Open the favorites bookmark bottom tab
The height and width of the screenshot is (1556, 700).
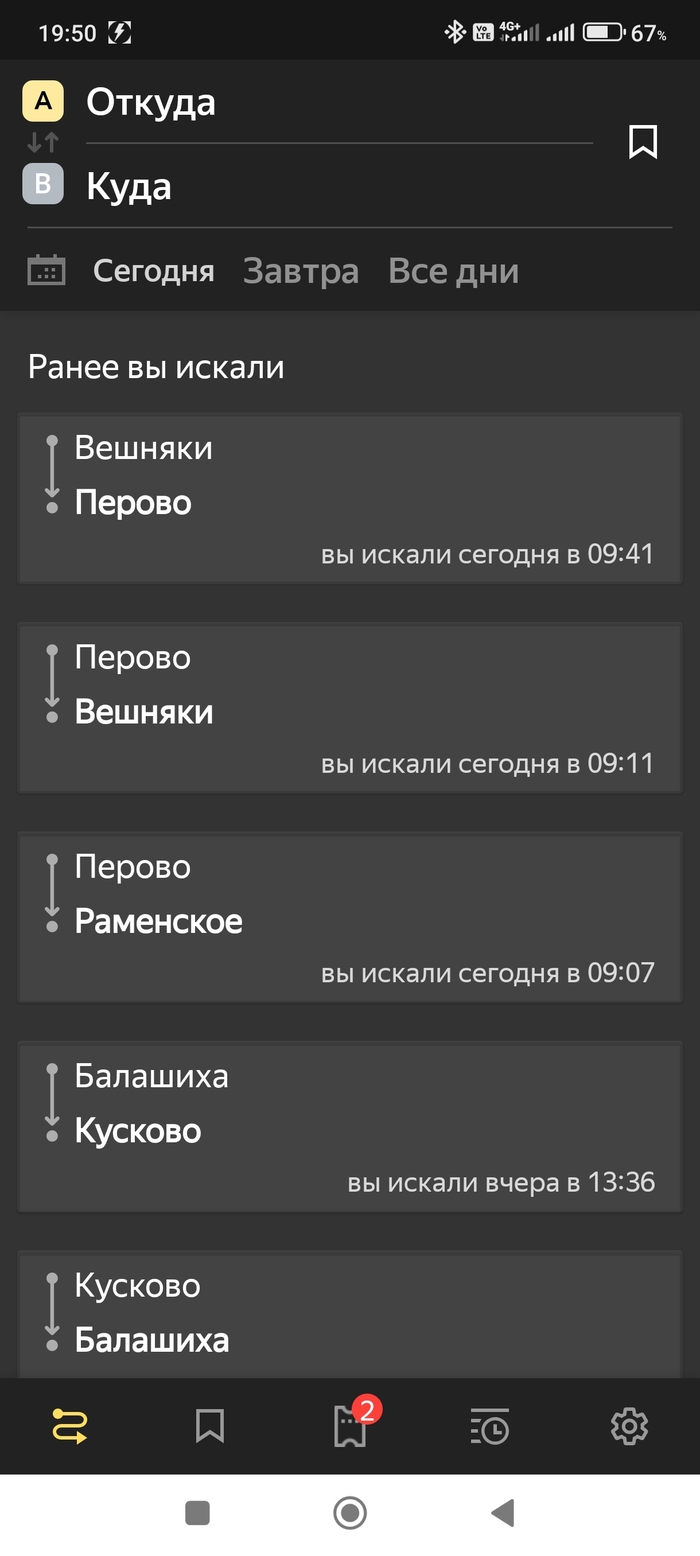tap(210, 1426)
